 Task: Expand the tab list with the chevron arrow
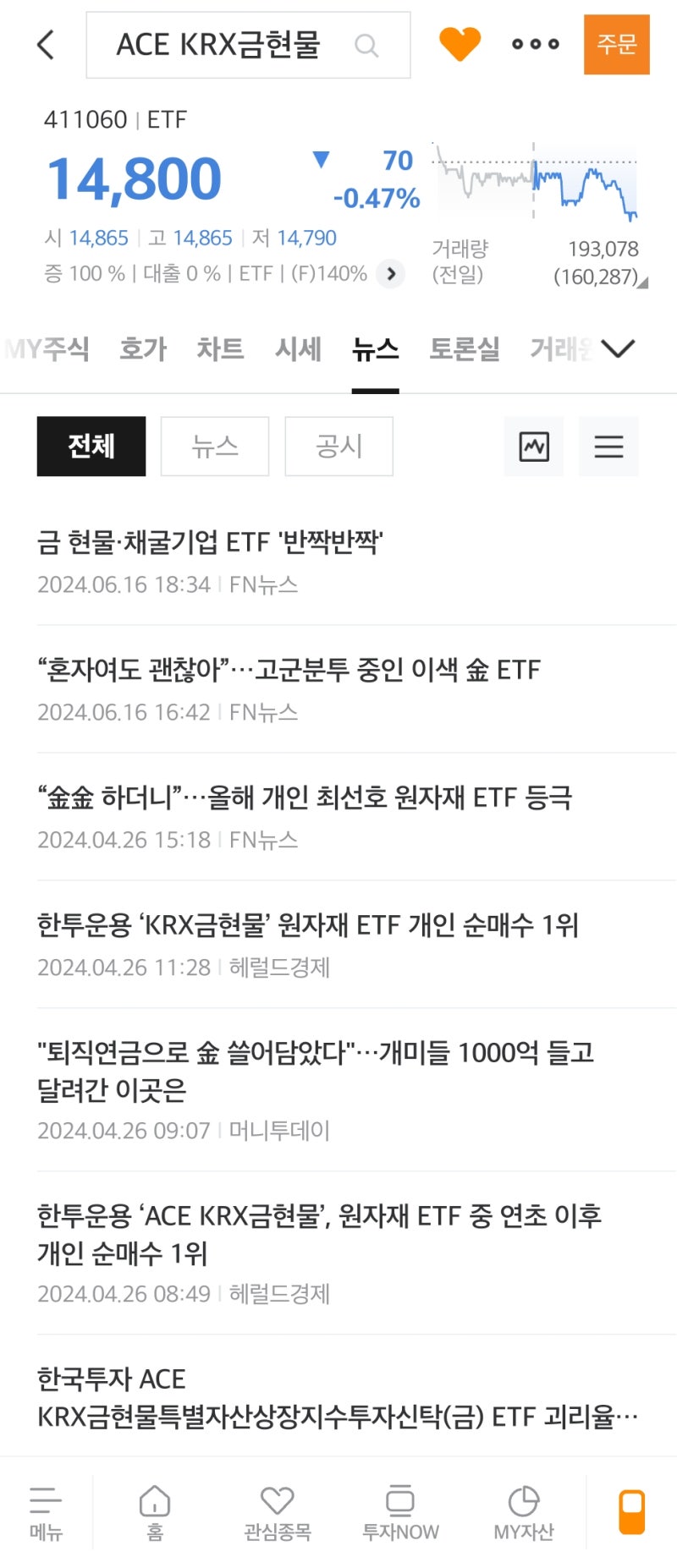point(619,348)
